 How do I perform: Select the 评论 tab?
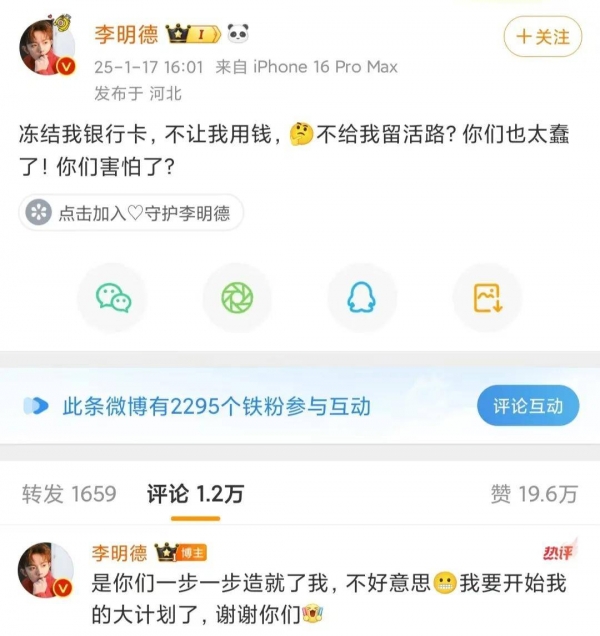[195, 494]
